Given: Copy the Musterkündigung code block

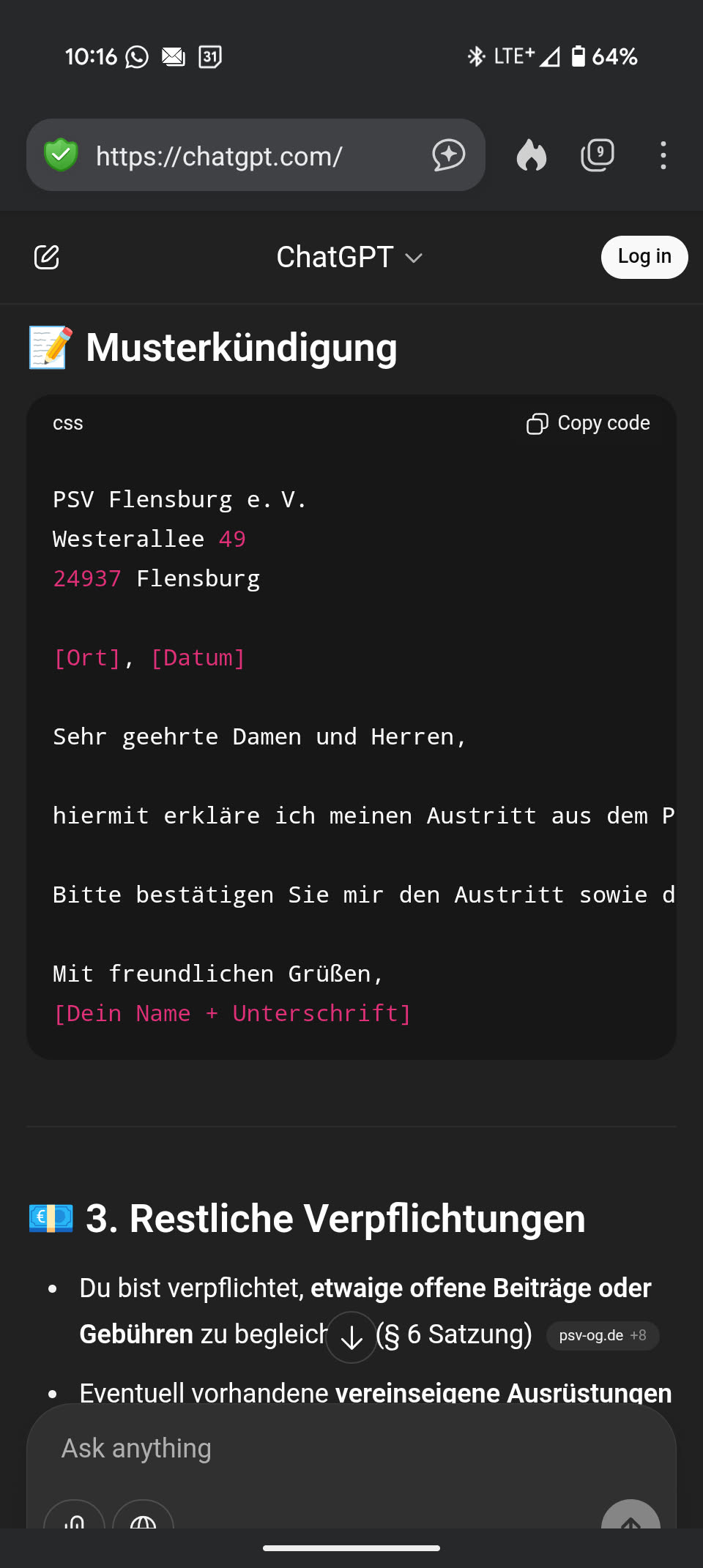Looking at the screenshot, I should [588, 423].
